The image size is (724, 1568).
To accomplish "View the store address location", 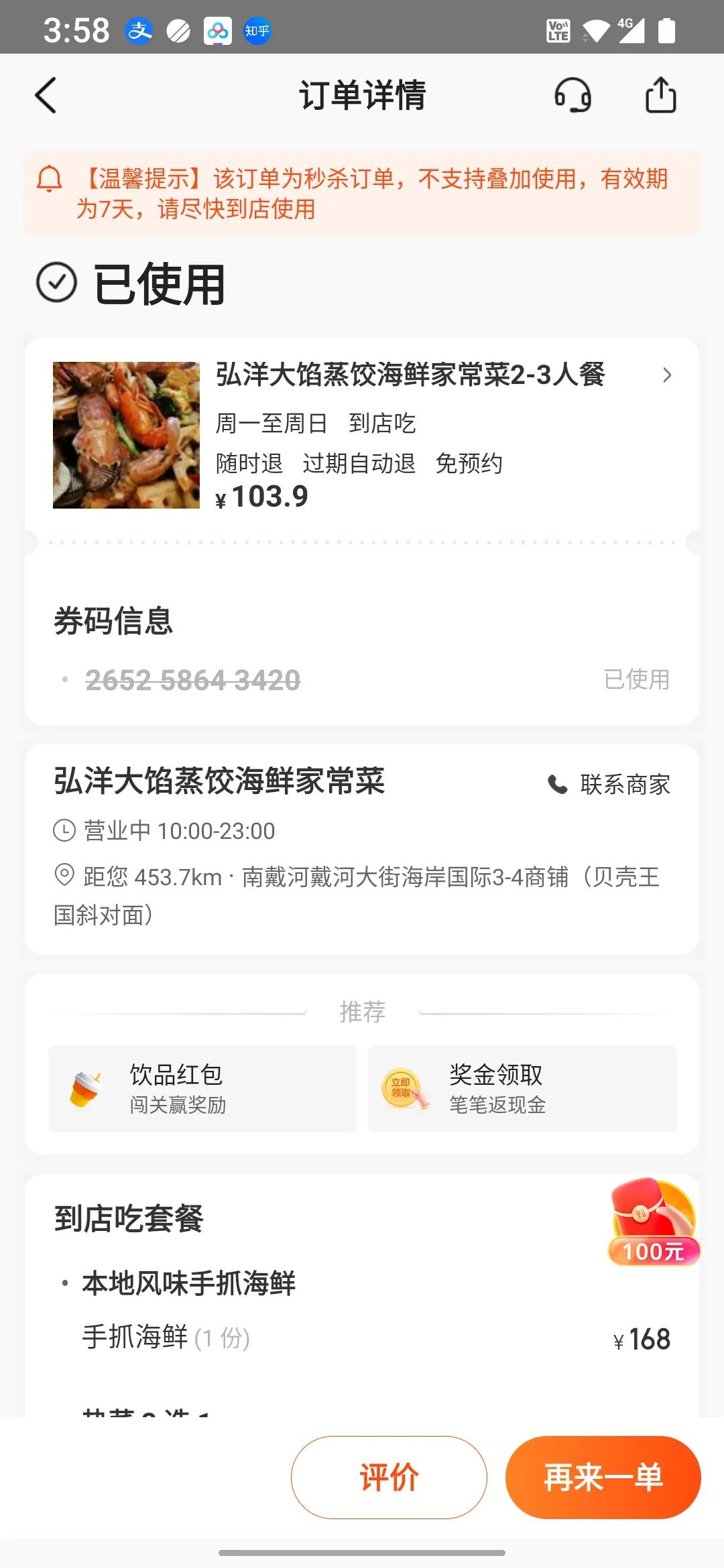I will pos(362,895).
